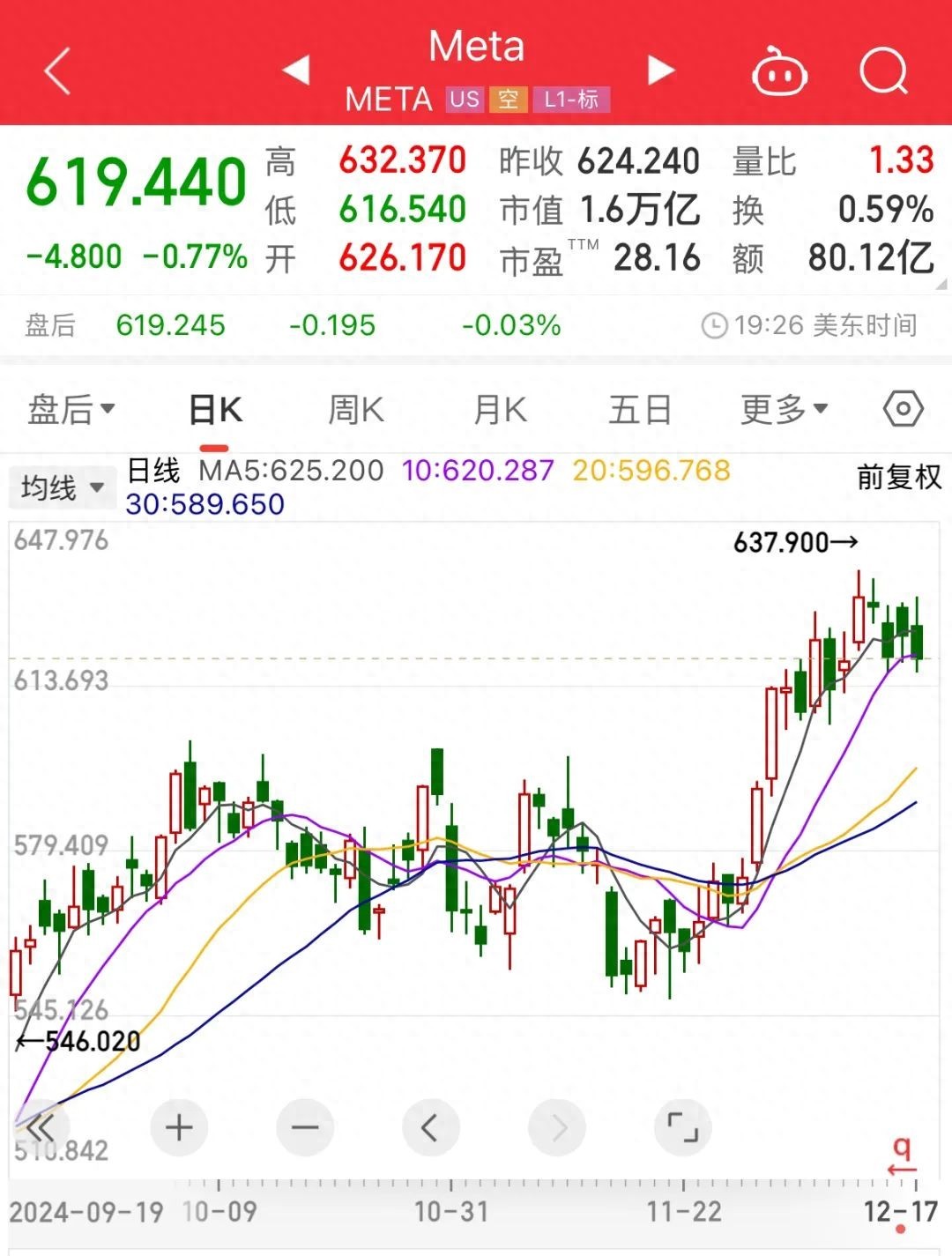Open the 均线 indicator dropdown
952x1256 pixels.
coord(62,487)
